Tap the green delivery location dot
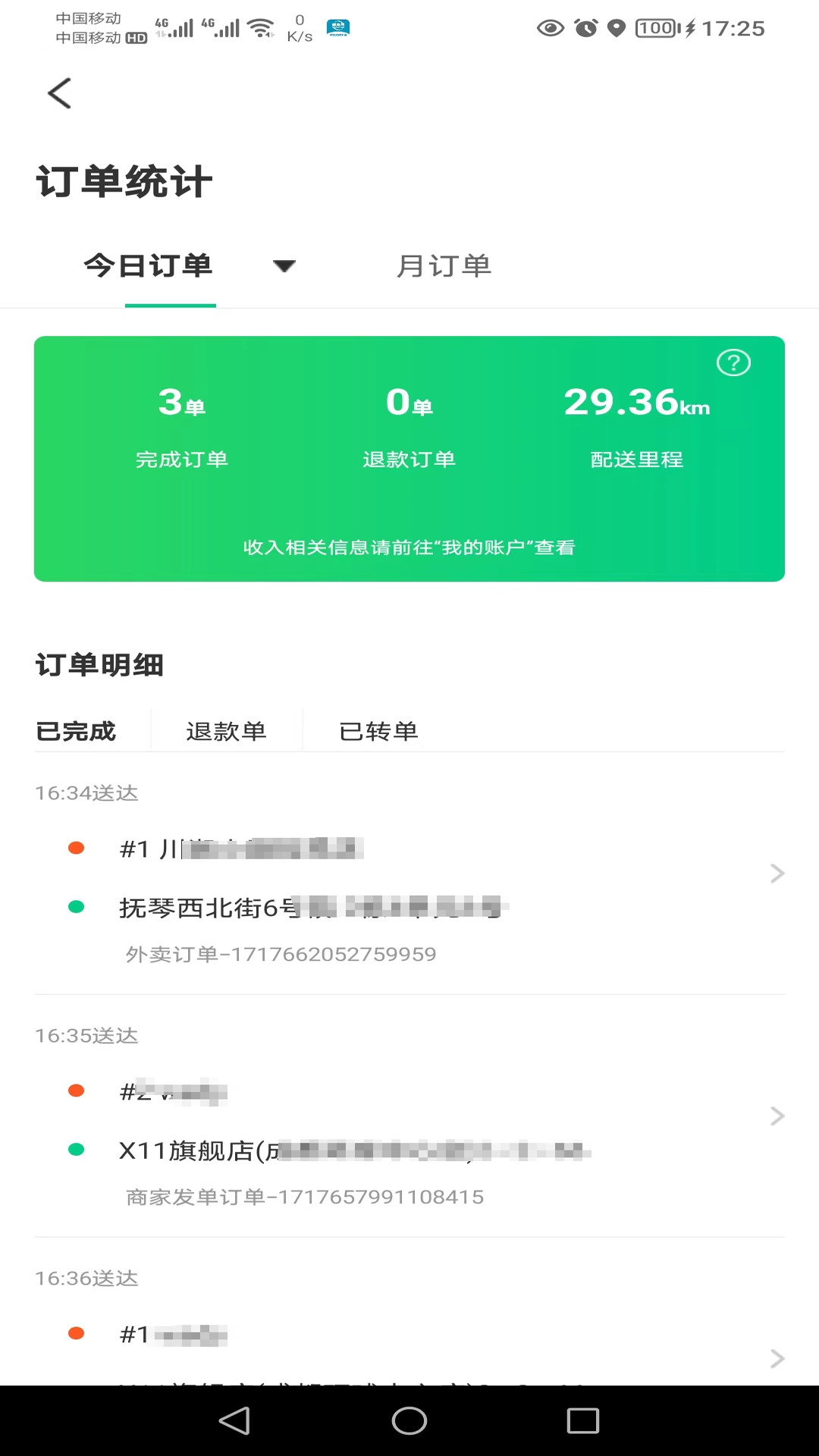The height and width of the screenshot is (1456, 819). click(x=77, y=906)
